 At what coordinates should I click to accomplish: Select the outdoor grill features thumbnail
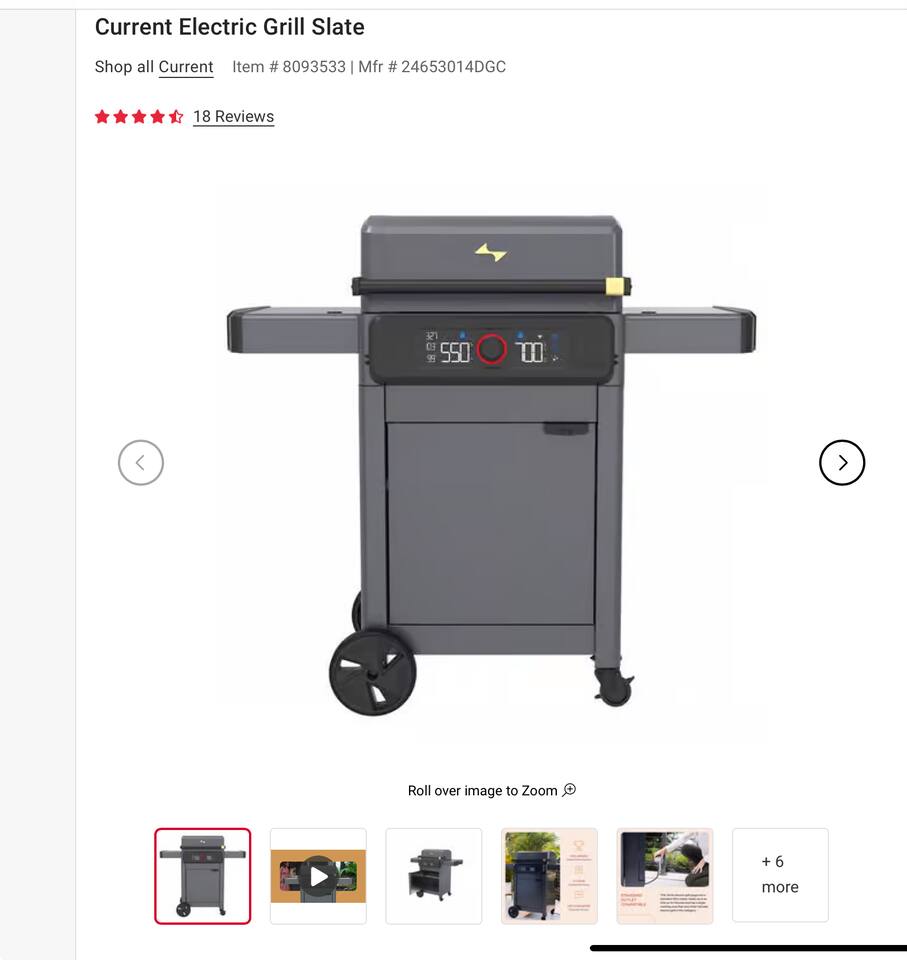[x=549, y=876]
